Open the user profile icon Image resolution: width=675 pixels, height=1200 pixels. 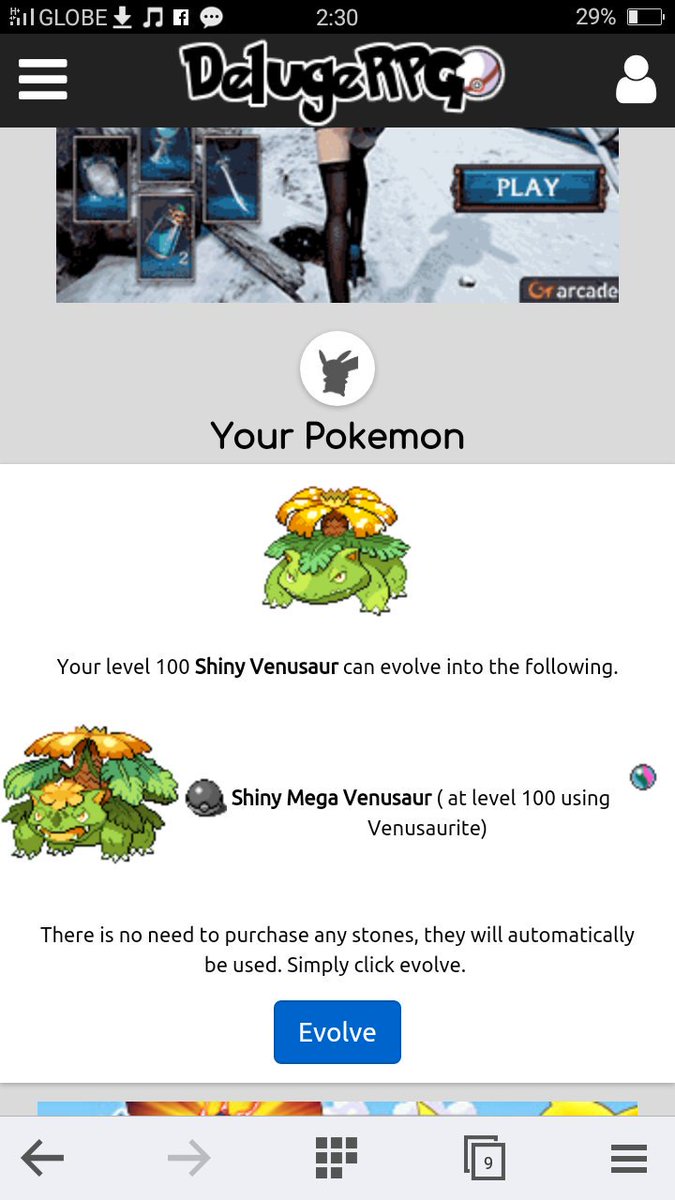[x=635, y=80]
